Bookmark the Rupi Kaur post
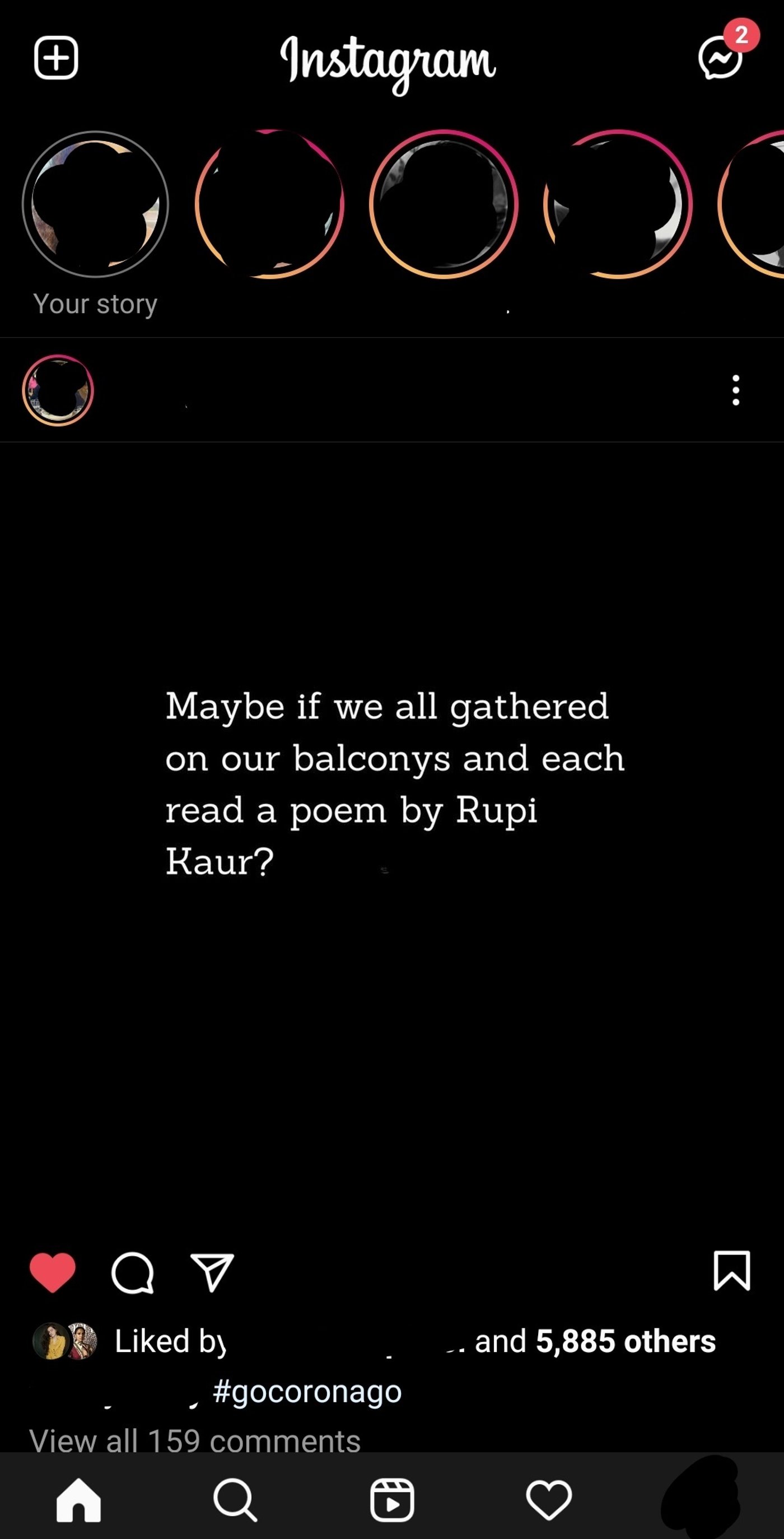The height and width of the screenshot is (1539, 784). point(731,1270)
